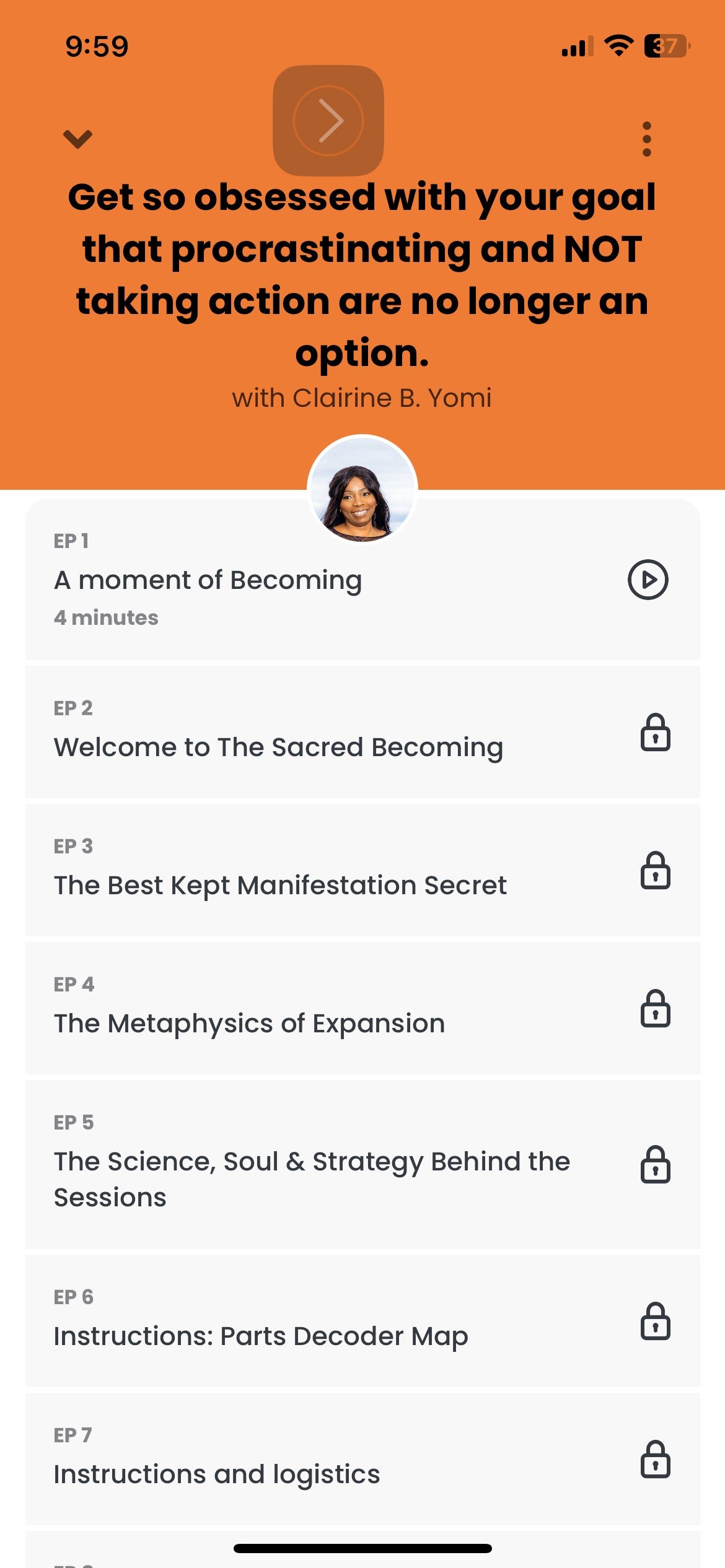
Task: View Clairine B. Yomi's profile photo
Action: [362, 490]
